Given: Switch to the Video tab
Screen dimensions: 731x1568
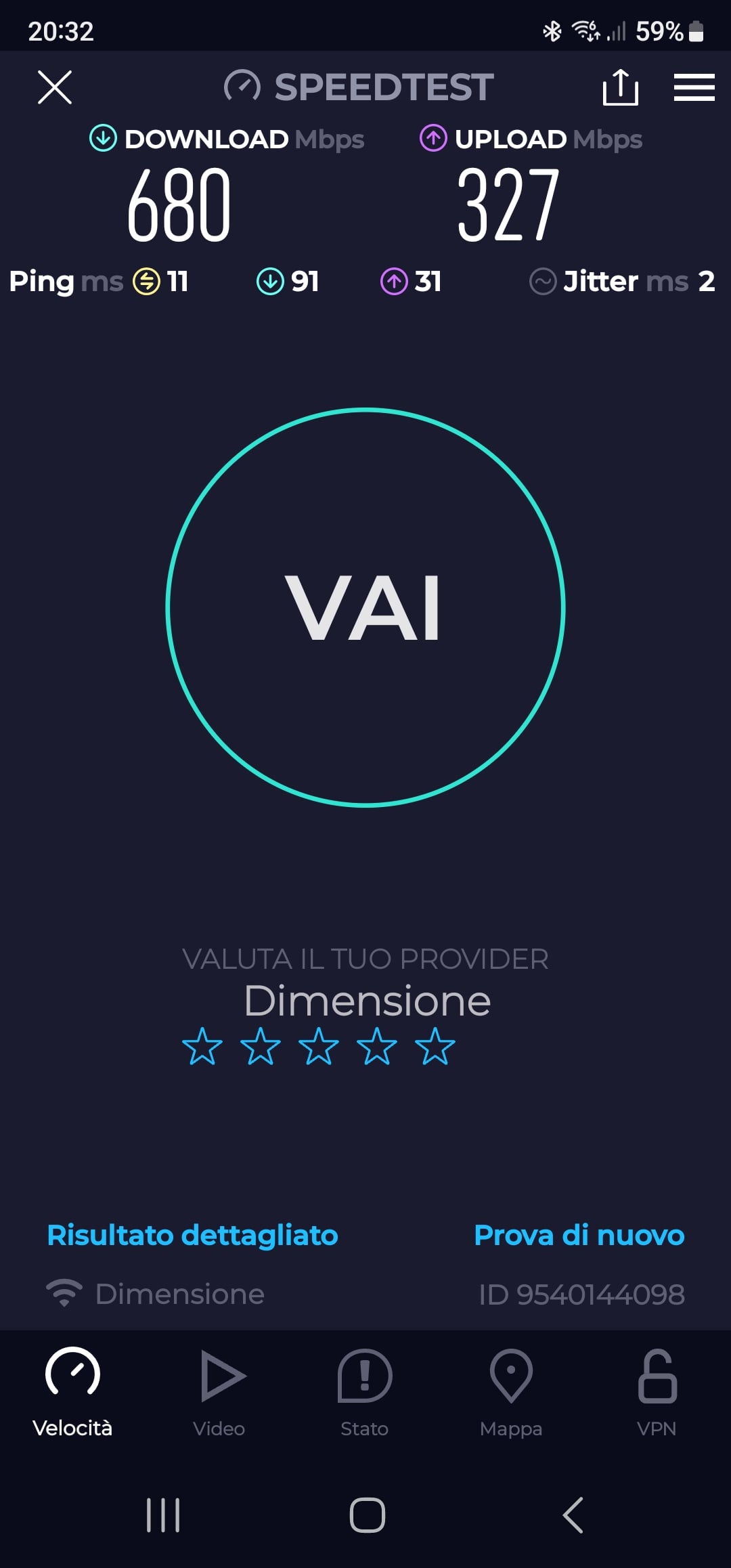Looking at the screenshot, I should [x=219, y=1393].
